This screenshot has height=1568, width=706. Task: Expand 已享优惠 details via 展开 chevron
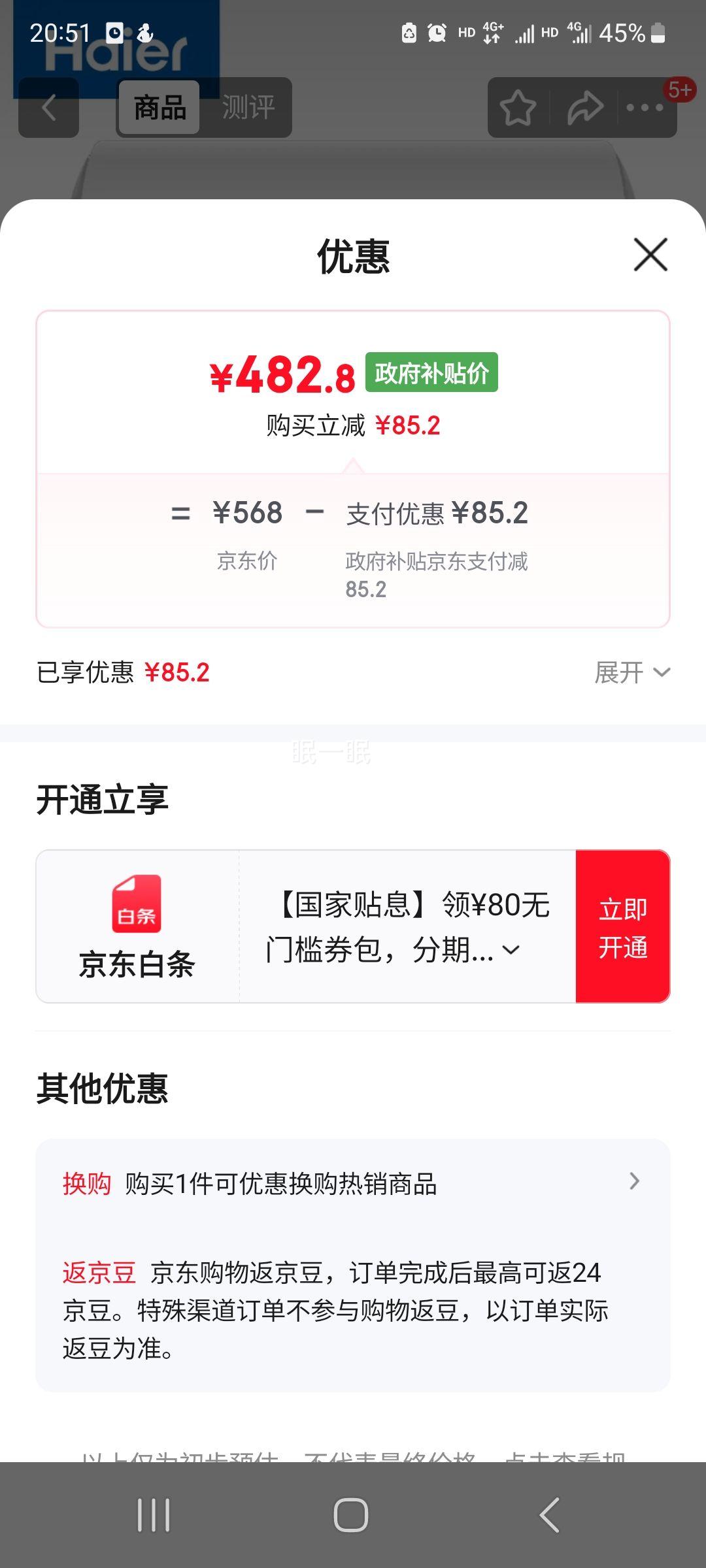click(x=634, y=672)
